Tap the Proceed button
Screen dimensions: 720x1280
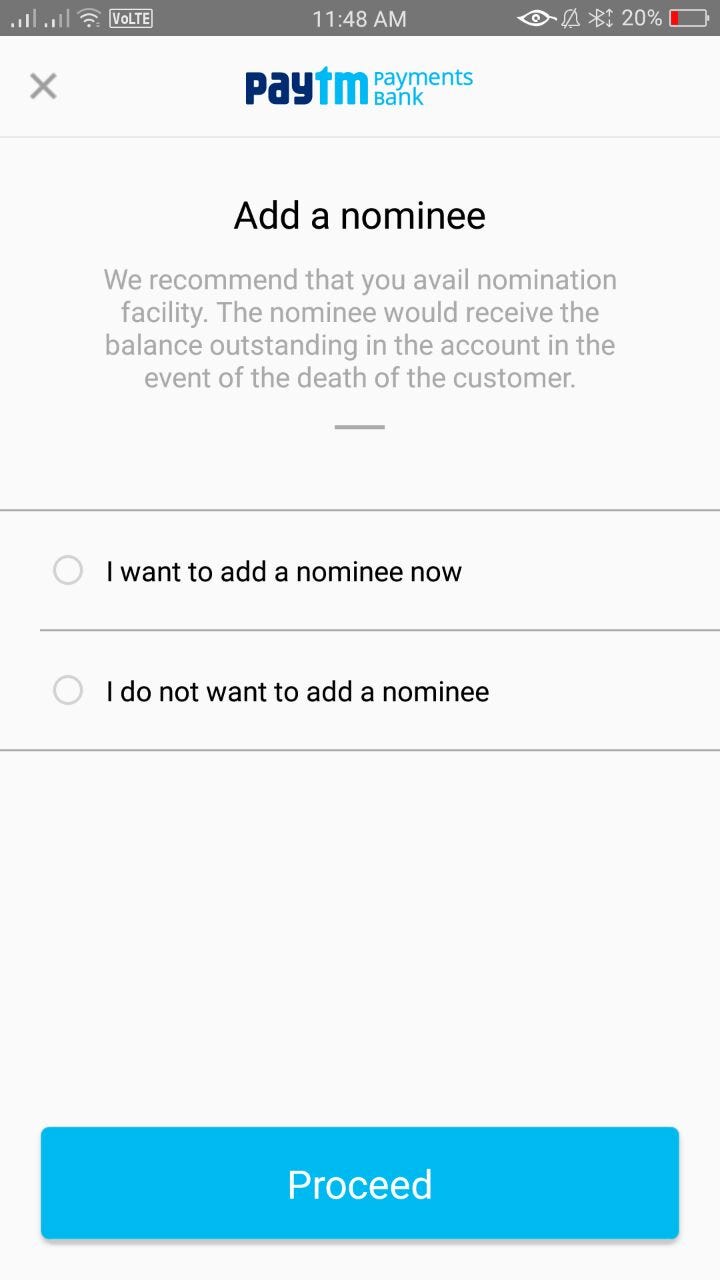[x=360, y=1184]
